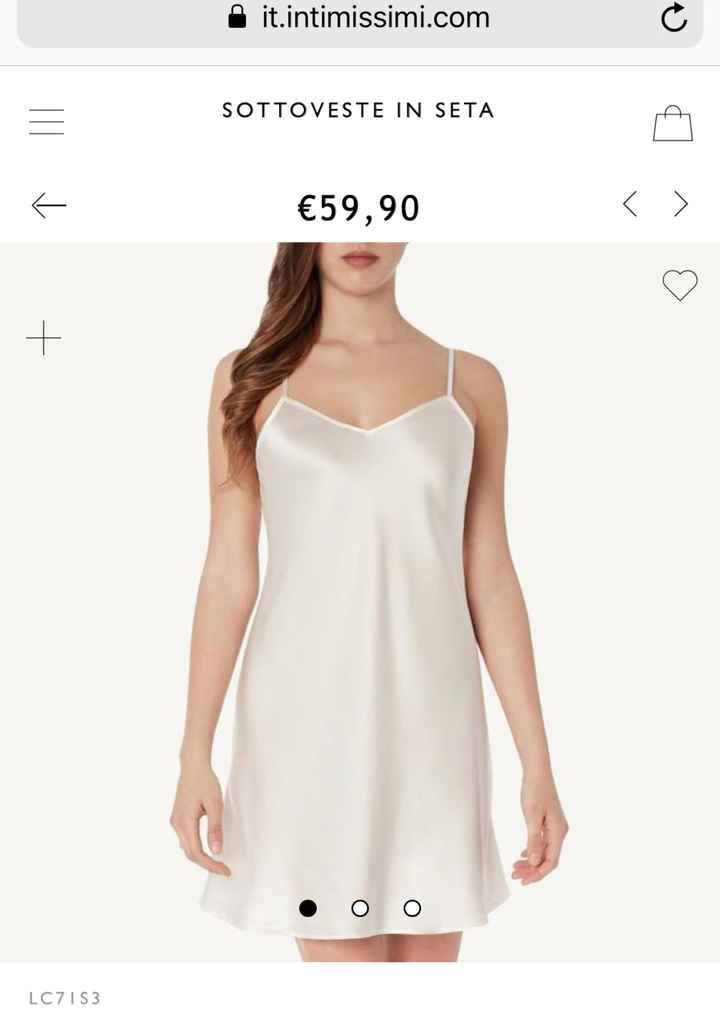Go back with the left arrow
720x1015 pixels.
tap(49, 206)
